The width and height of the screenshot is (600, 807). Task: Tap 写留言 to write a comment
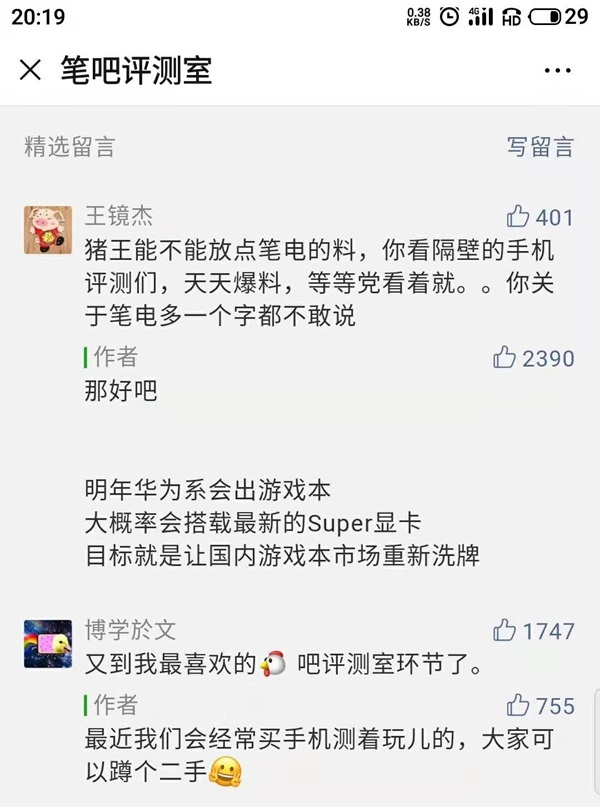click(540, 147)
